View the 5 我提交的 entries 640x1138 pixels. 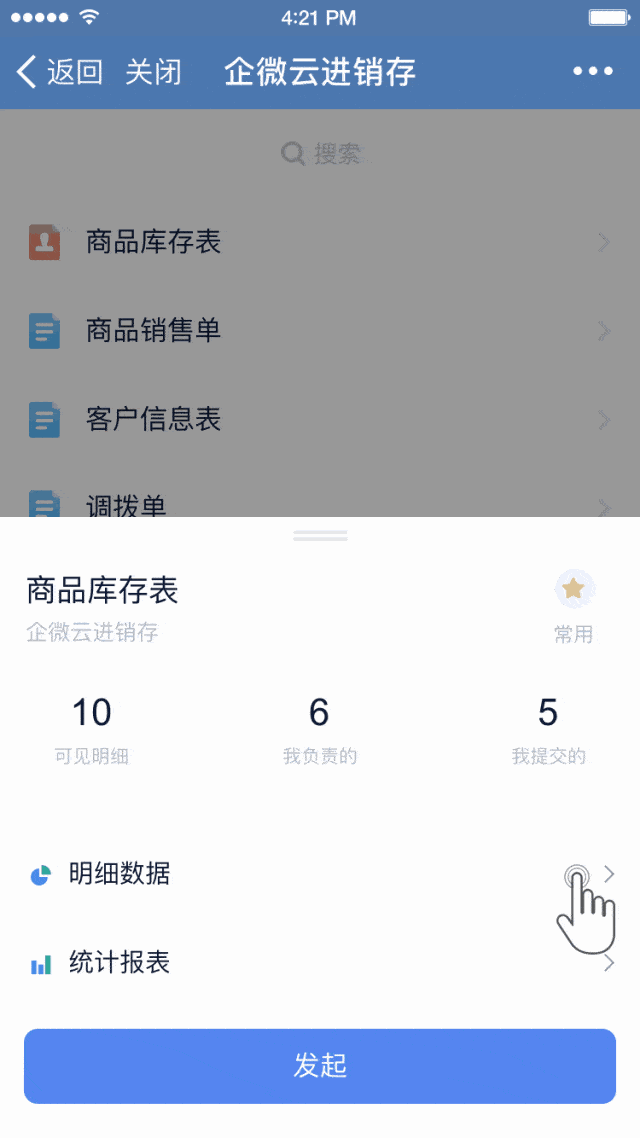pyautogui.click(x=548, y=728)
